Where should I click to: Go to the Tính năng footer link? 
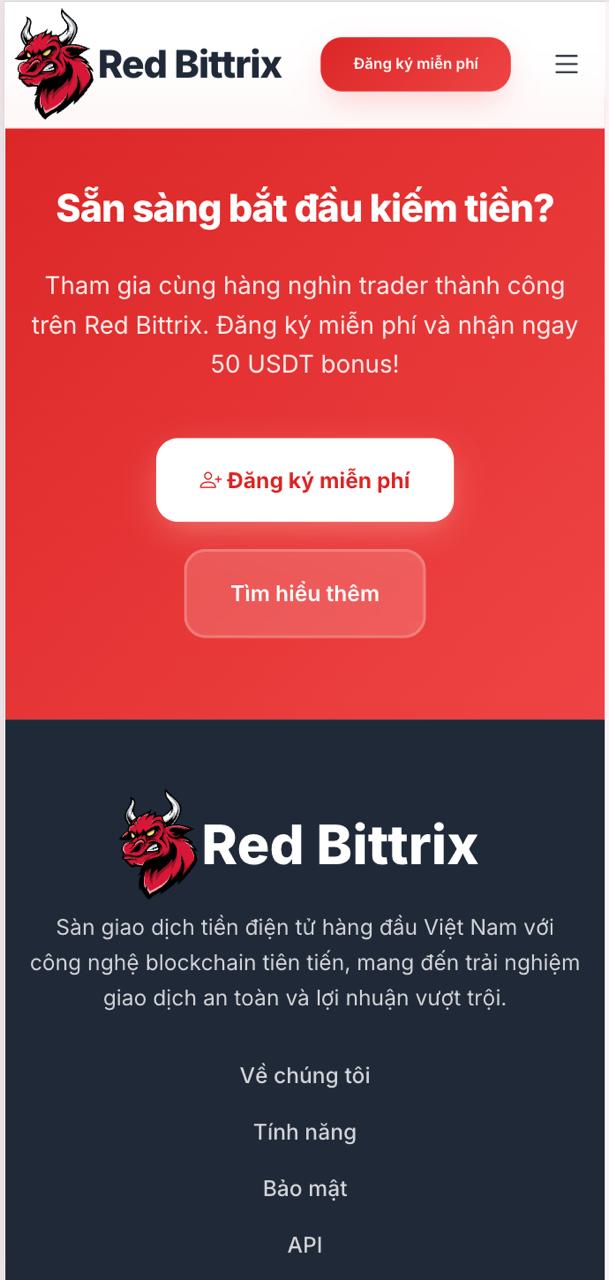305,1132
